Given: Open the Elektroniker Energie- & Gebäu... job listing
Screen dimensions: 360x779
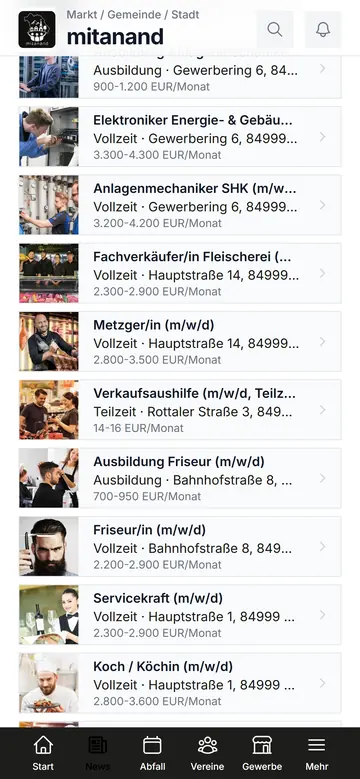Looking at the screenshot, I should pyautogui.click(x=180, y=136).
